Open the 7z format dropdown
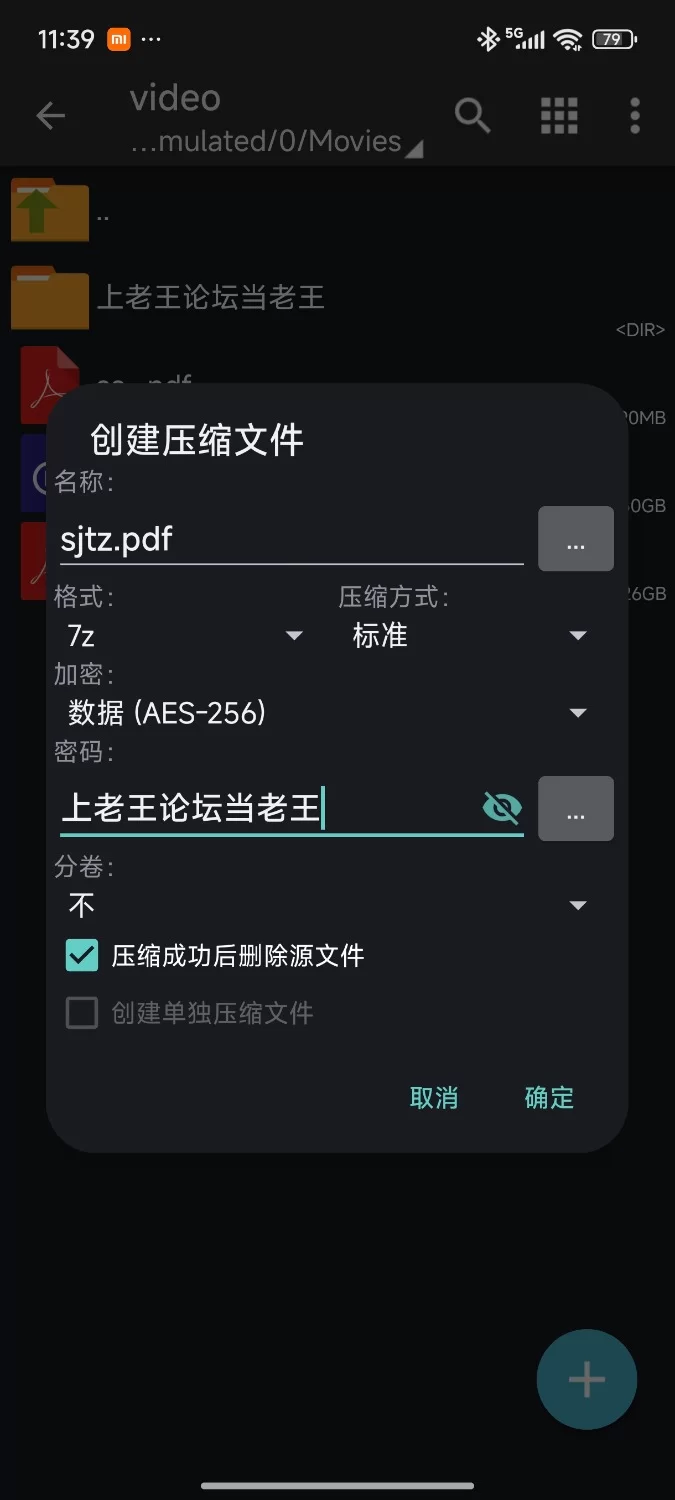The height and width of the screenshot is (1500, 675). (x=180, y=636)
